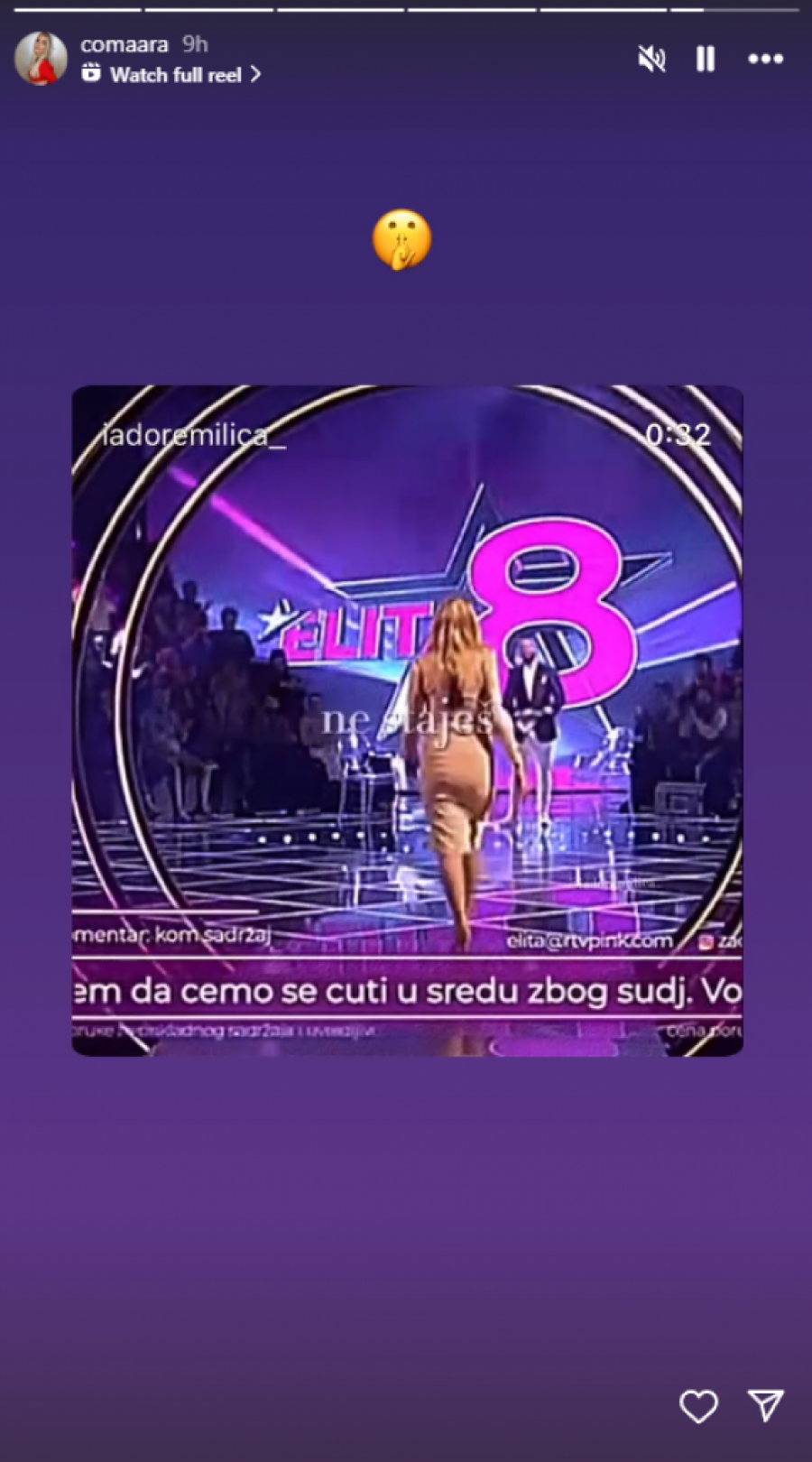Screen dimensions: 812x1462
Task: Like this story with the heart
Action: (698, 1405)
